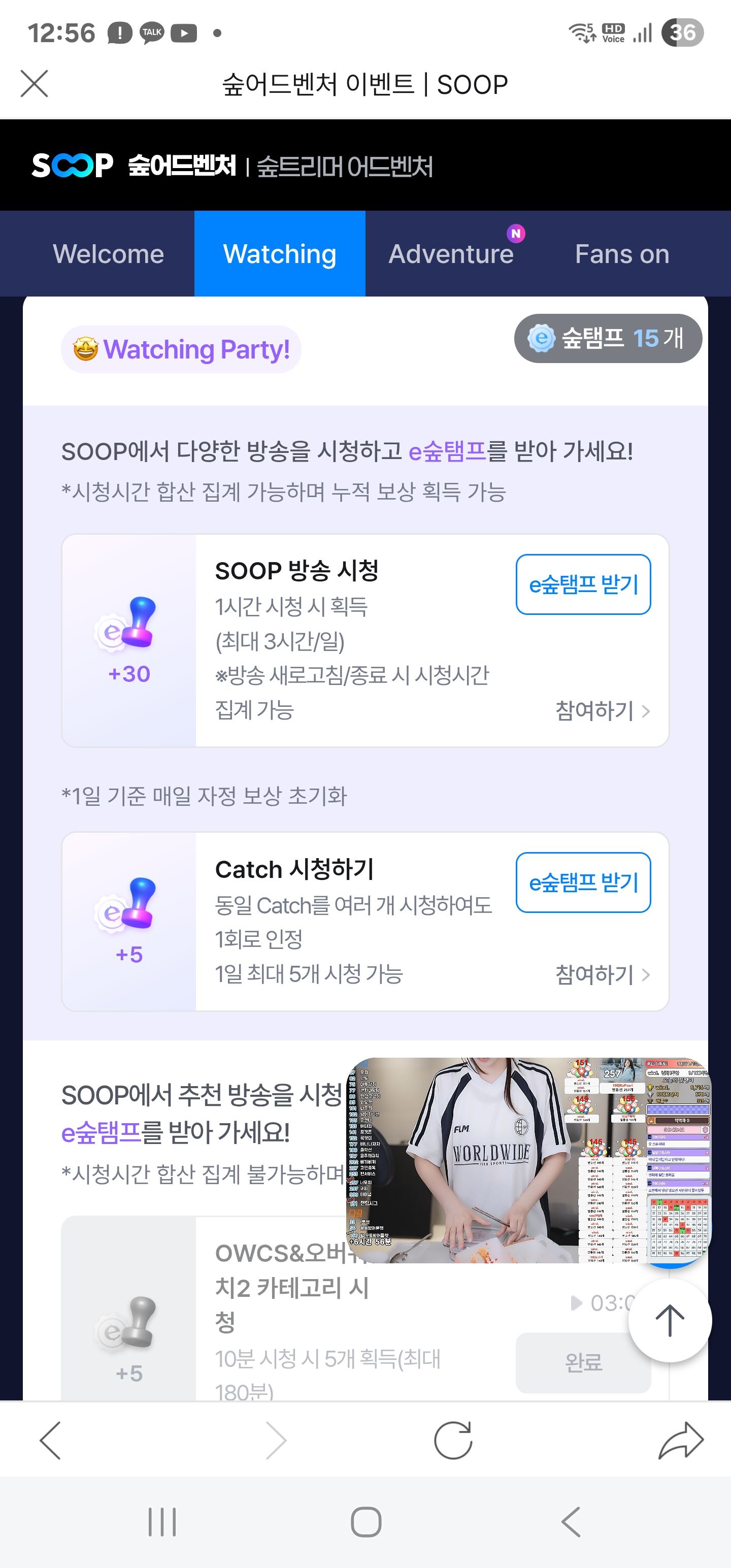Viewport: 731px width, 1568px height.
Task: Close the SOOP event webview
Action: click(34, 83)
